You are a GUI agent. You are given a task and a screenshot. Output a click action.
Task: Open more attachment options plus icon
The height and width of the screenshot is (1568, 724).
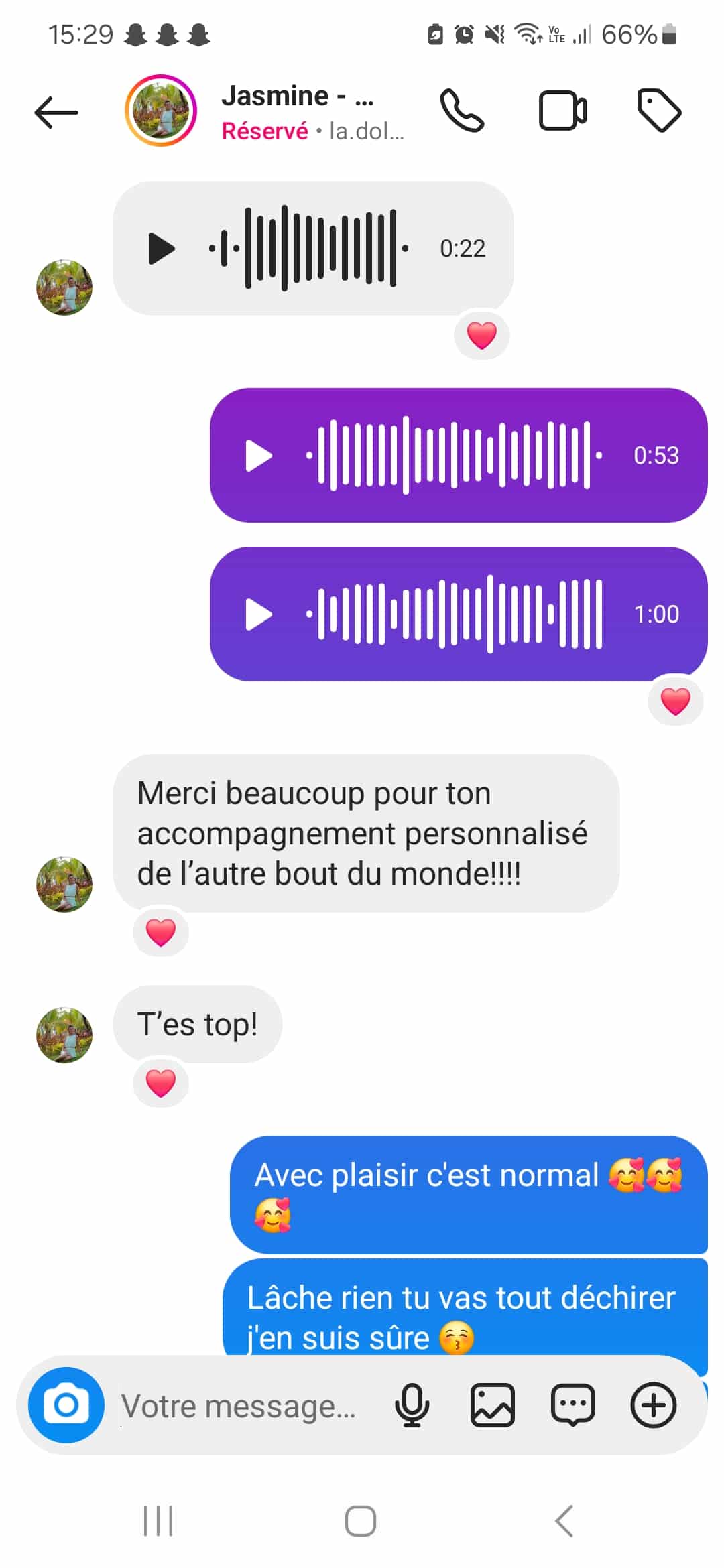[x=653, y=1404]
